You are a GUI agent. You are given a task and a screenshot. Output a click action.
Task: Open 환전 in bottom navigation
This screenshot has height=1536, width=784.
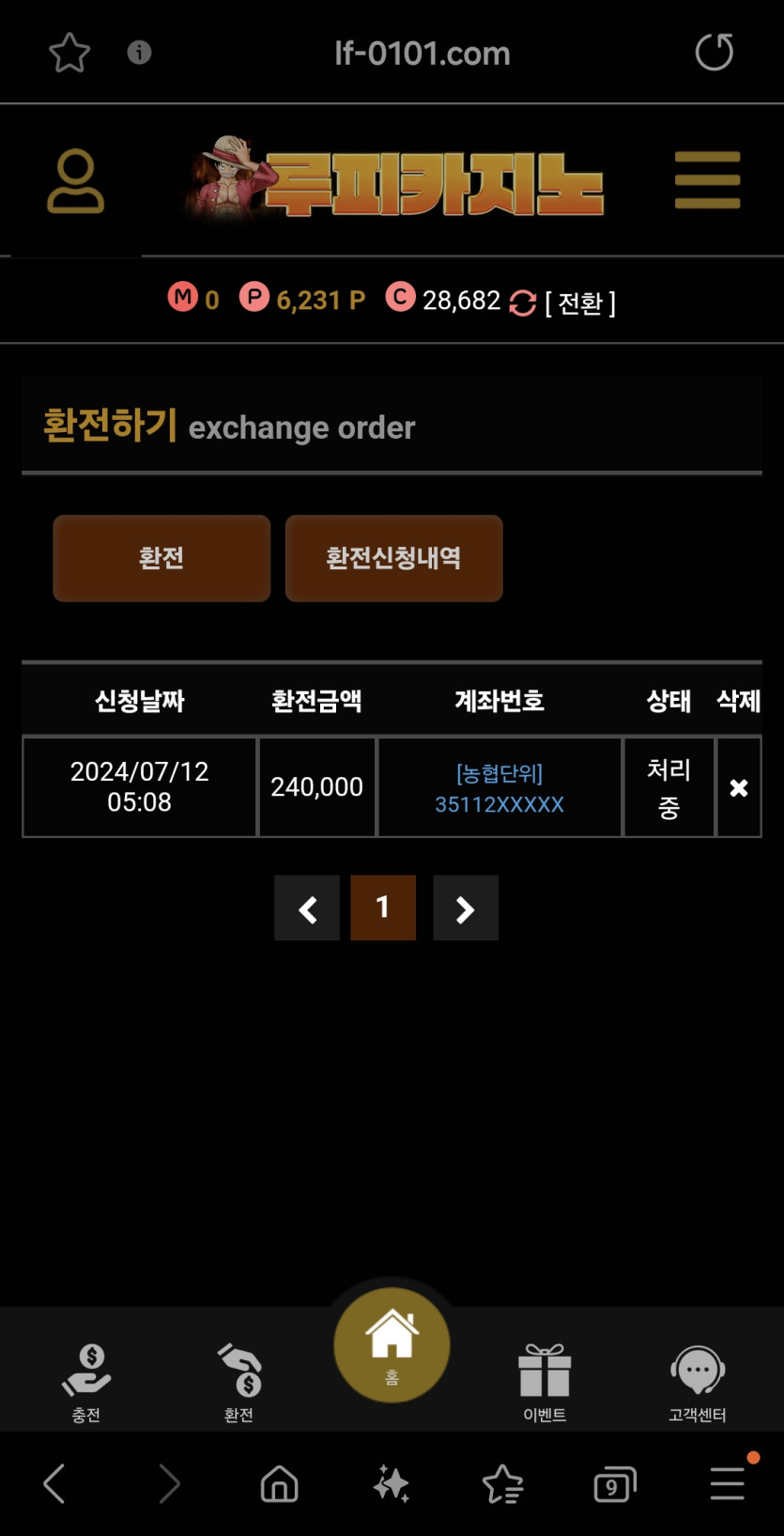pos(239,1381)
